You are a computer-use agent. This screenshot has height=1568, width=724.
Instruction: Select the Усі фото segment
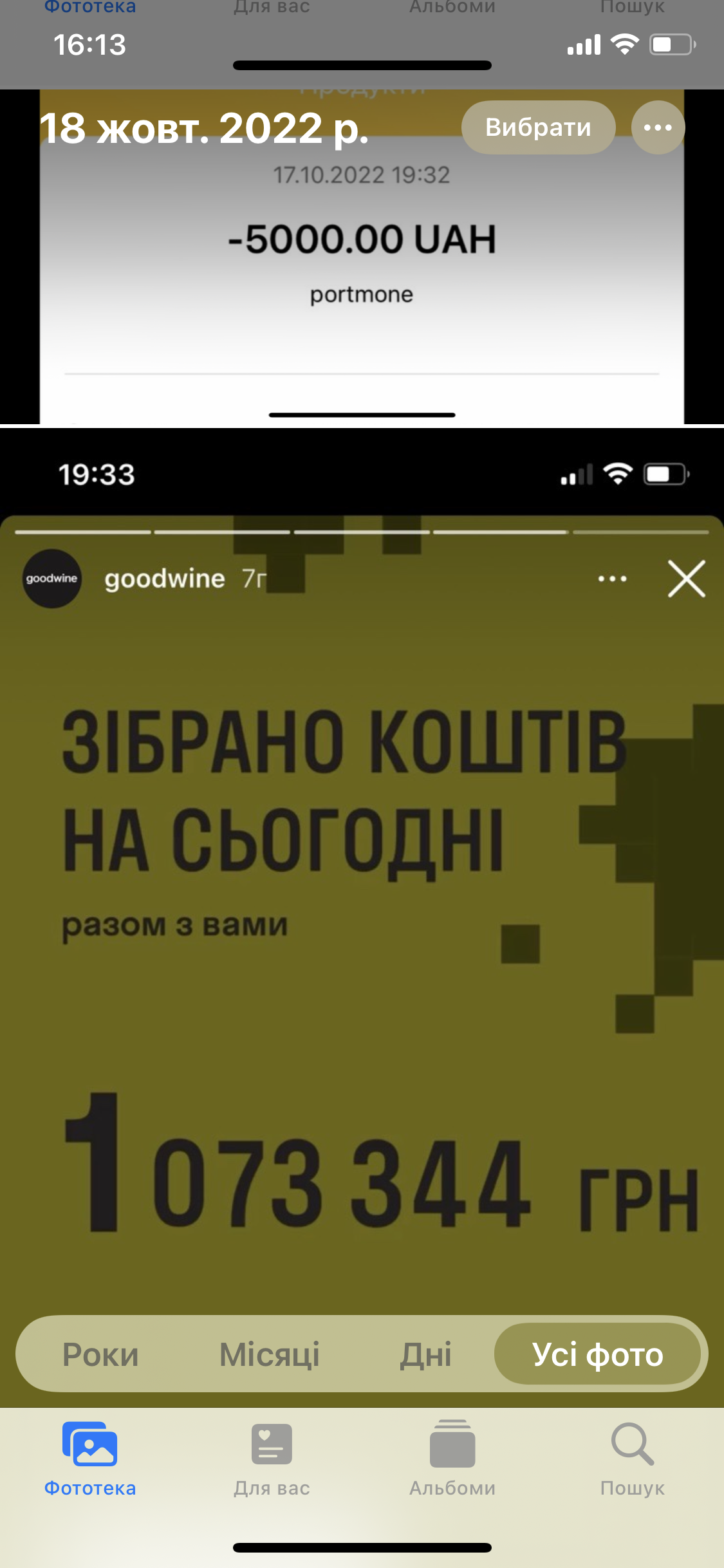coord(597,1354)
